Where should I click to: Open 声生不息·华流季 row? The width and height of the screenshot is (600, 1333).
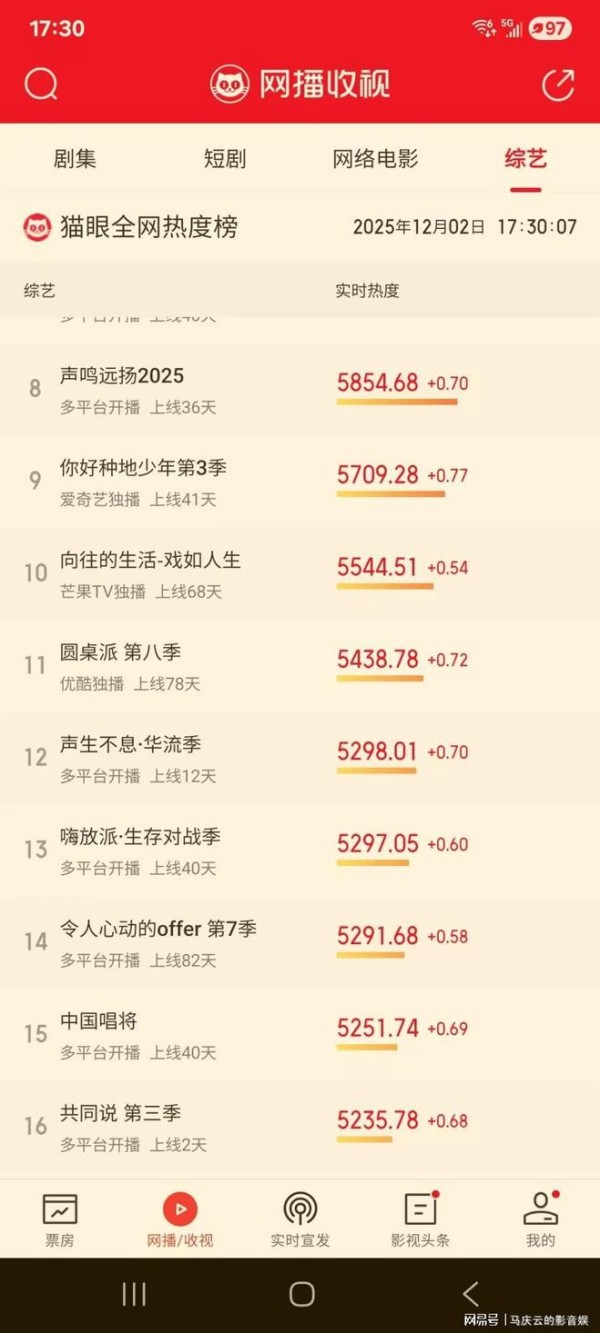click(130, 745)
